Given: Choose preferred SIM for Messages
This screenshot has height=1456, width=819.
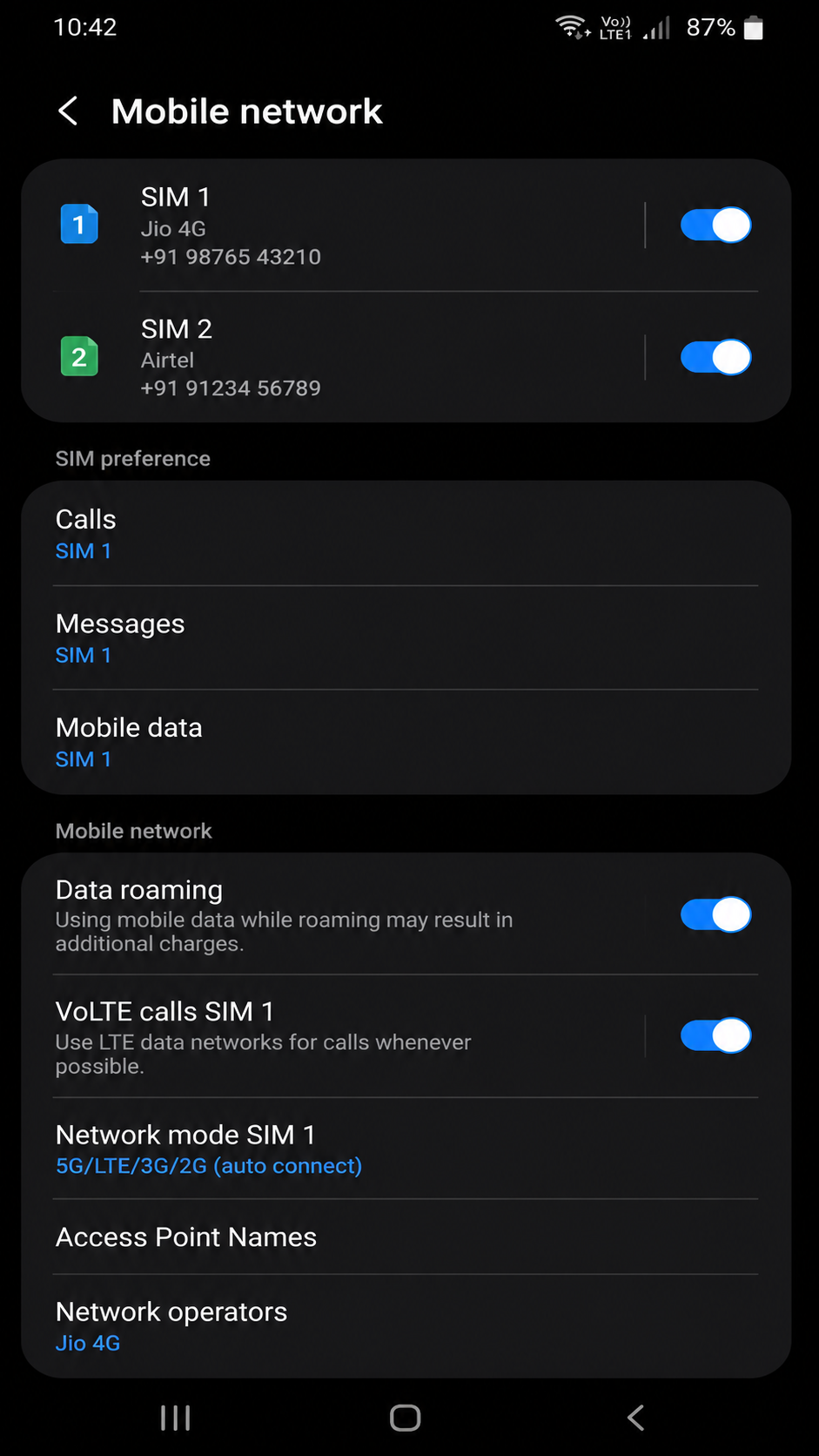Looking at the screenshot, I should pos(406,638).
